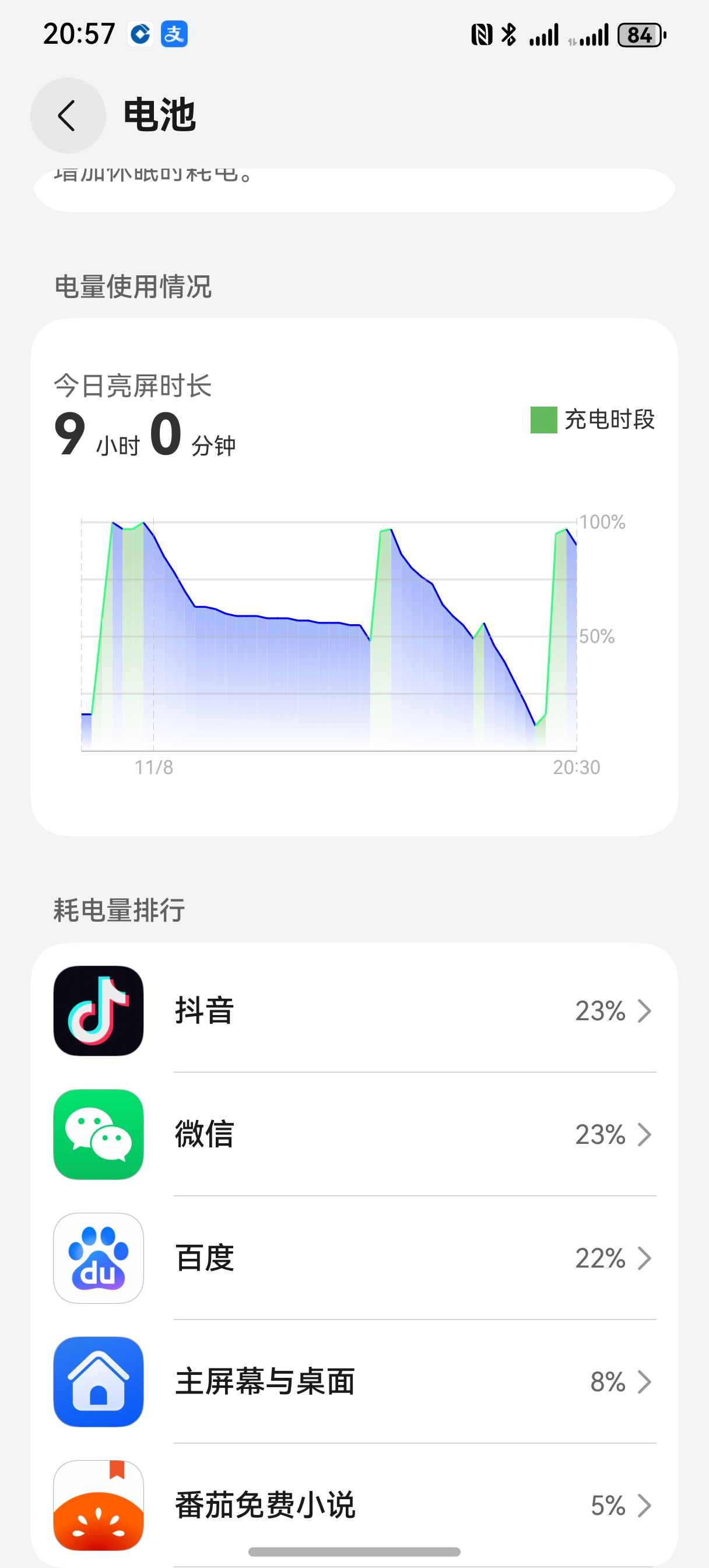
Task: Expand the 百度 entry showing 22%
Action: [x=645, y=1258]
